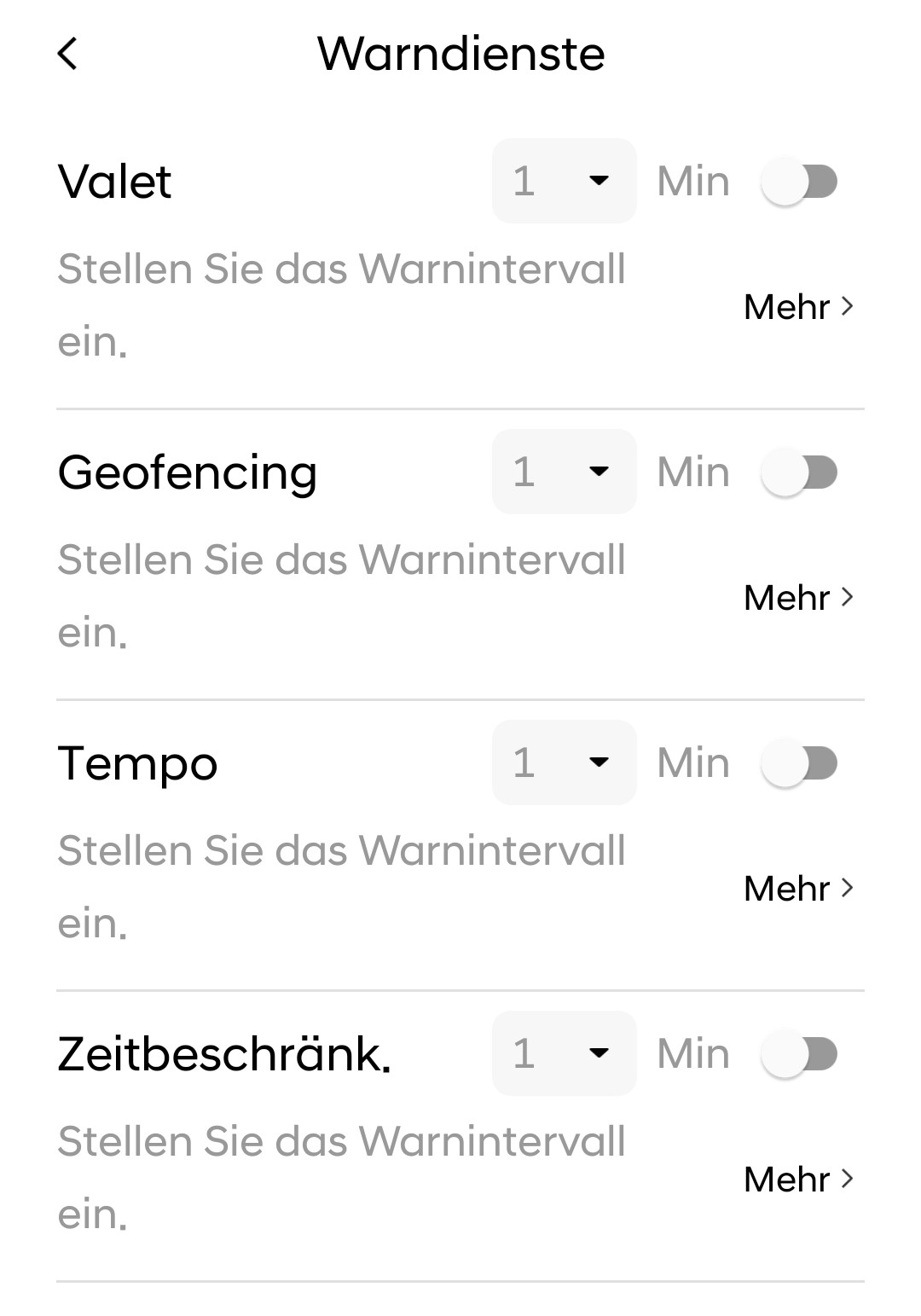The width and height of the screenshot is (921, 1316).
Task: Open the Tempo interval dropdown
Action: pos(564,762)
